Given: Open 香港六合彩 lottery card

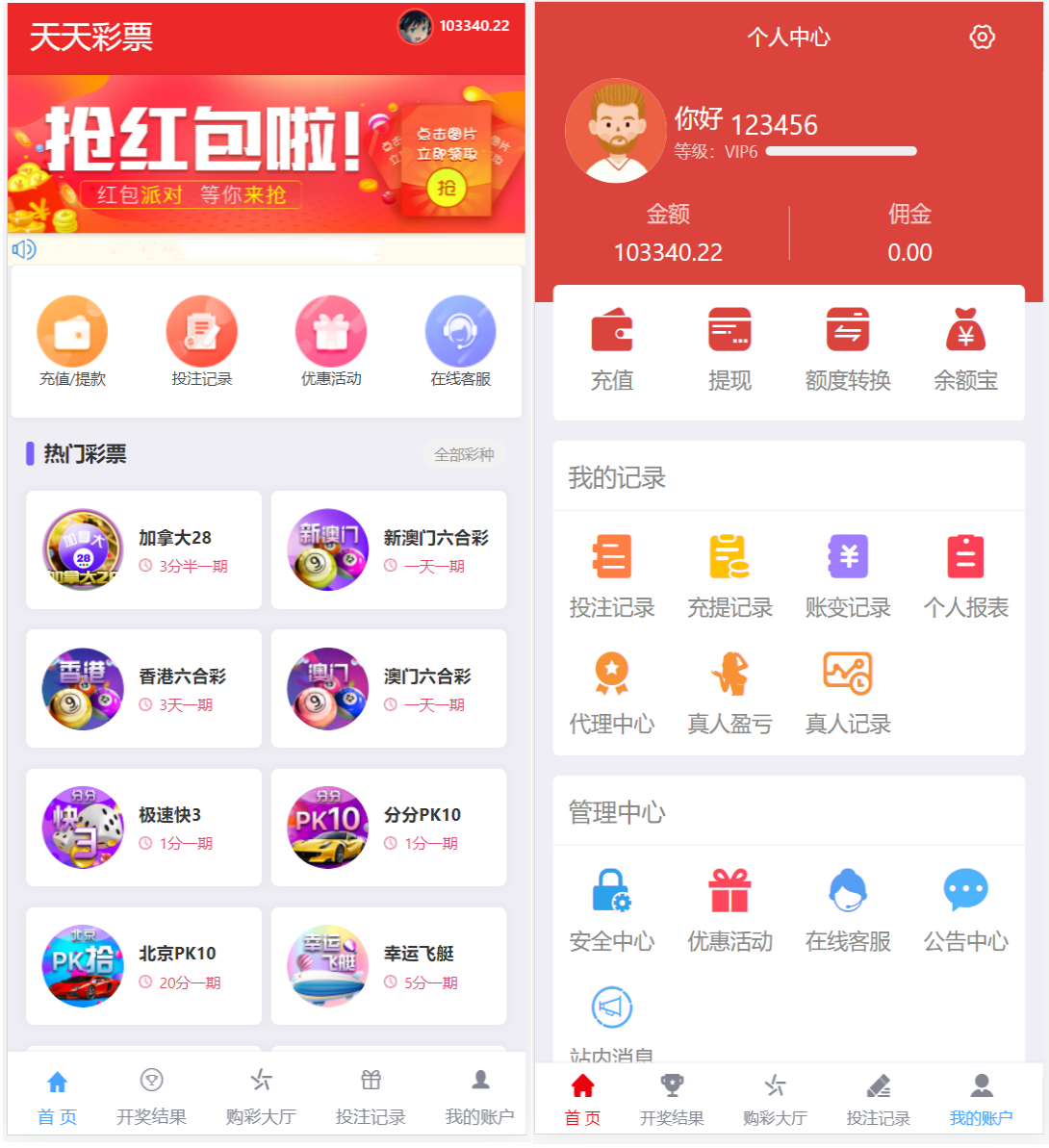Looking at the screenshot, I should (x=143, y=689).
